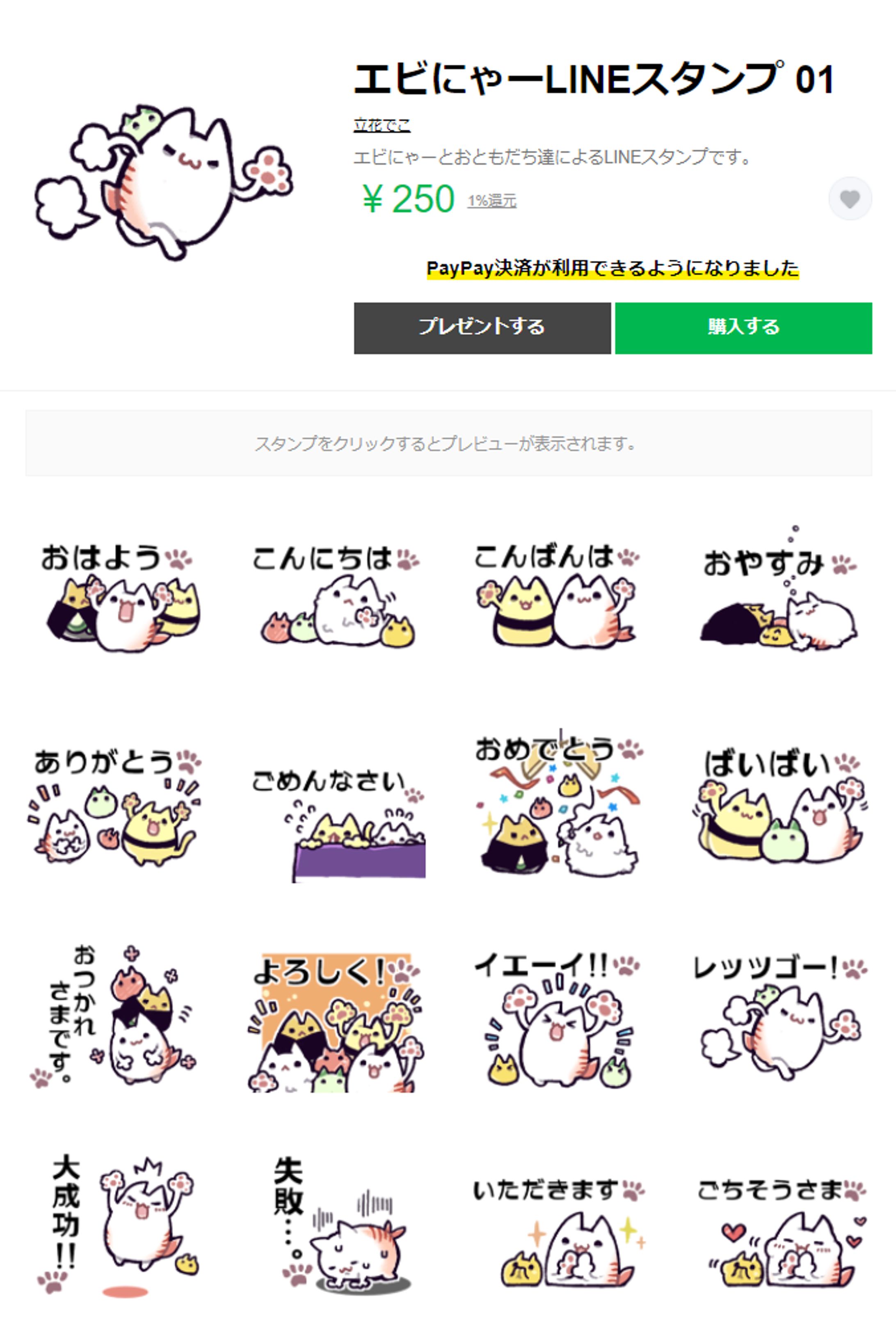Add sticker set to wishlist with heart icon

click(x=849, y=199)
